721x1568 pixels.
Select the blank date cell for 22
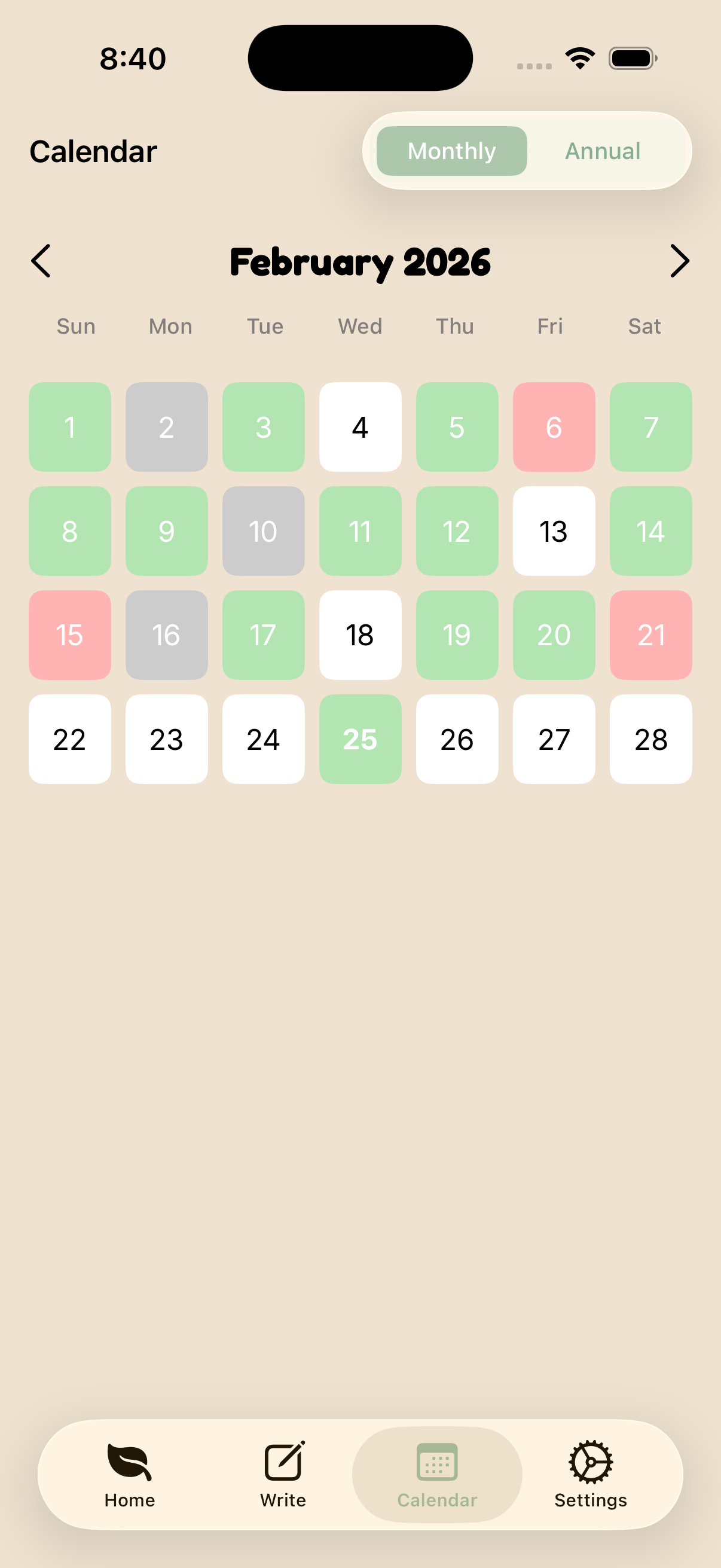70,739
